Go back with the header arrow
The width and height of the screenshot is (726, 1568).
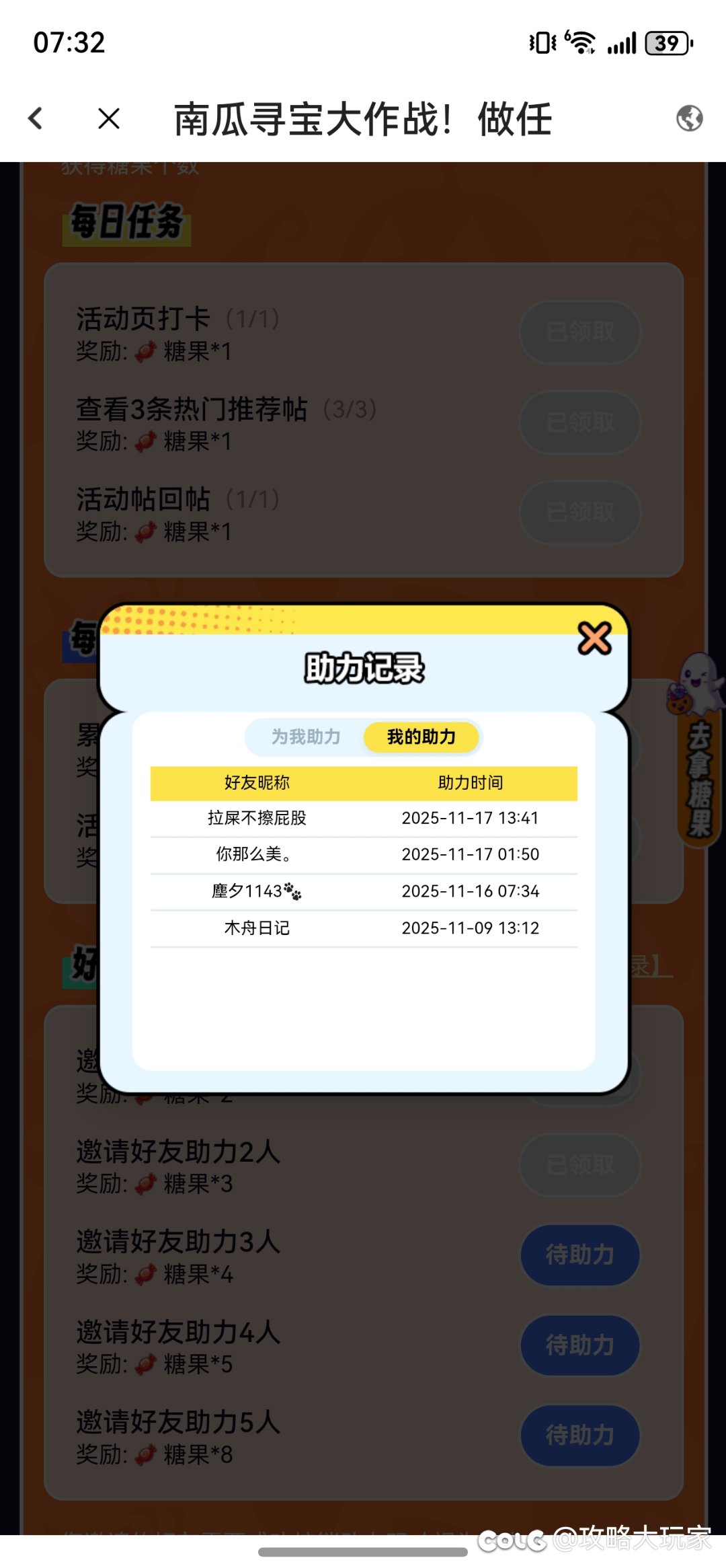pyautogui.click(x=36, y=119)
